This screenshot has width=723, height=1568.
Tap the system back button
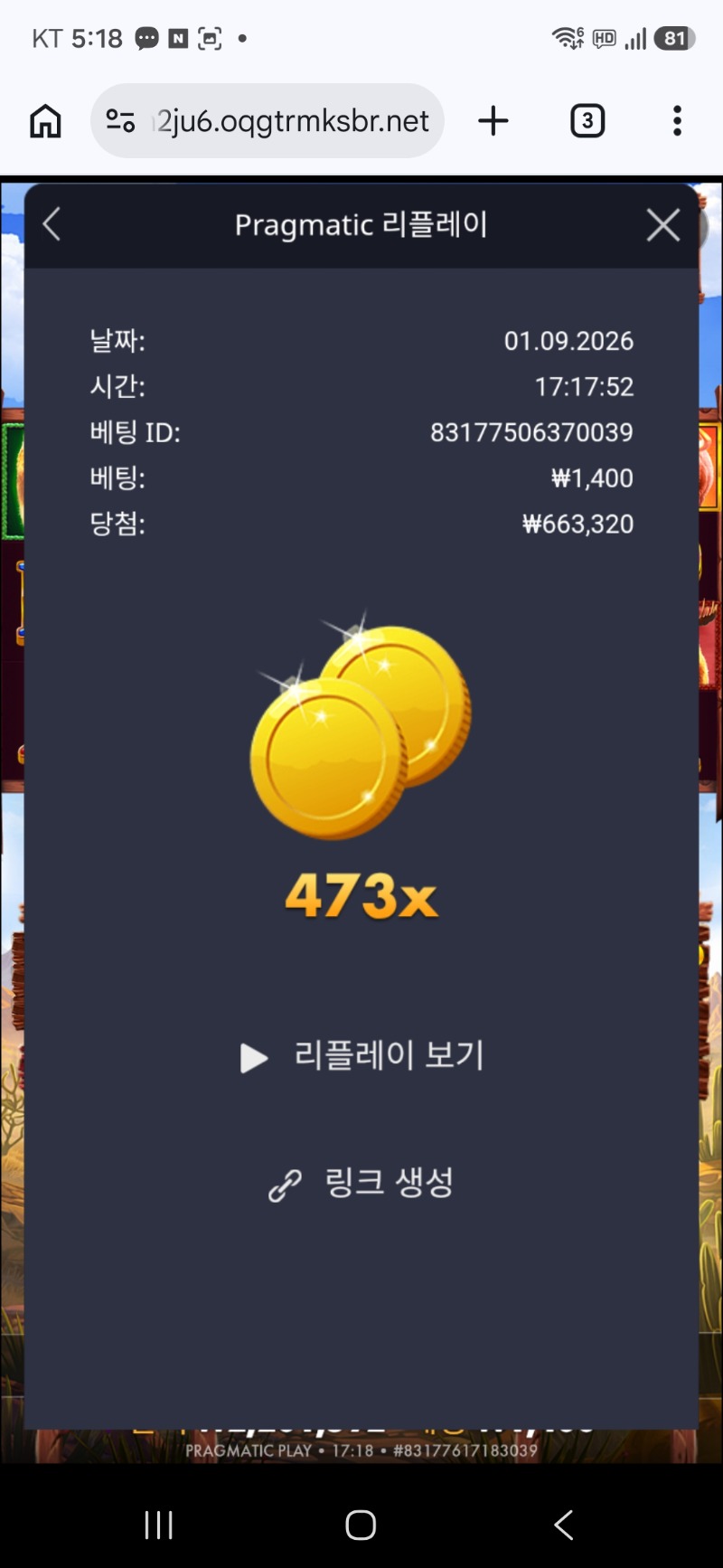[563, 1525]
